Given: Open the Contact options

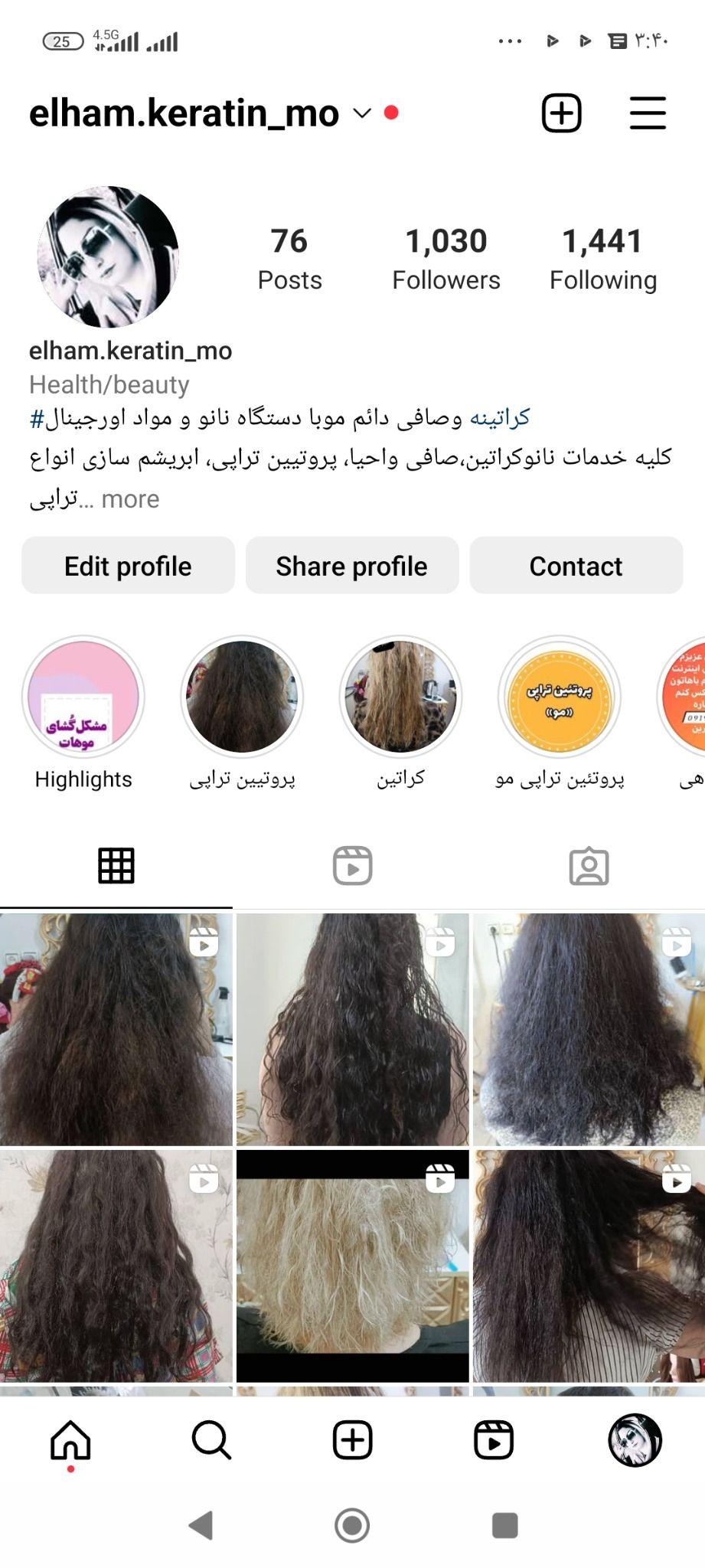Looking at the screenshot, I should (576, 566).
